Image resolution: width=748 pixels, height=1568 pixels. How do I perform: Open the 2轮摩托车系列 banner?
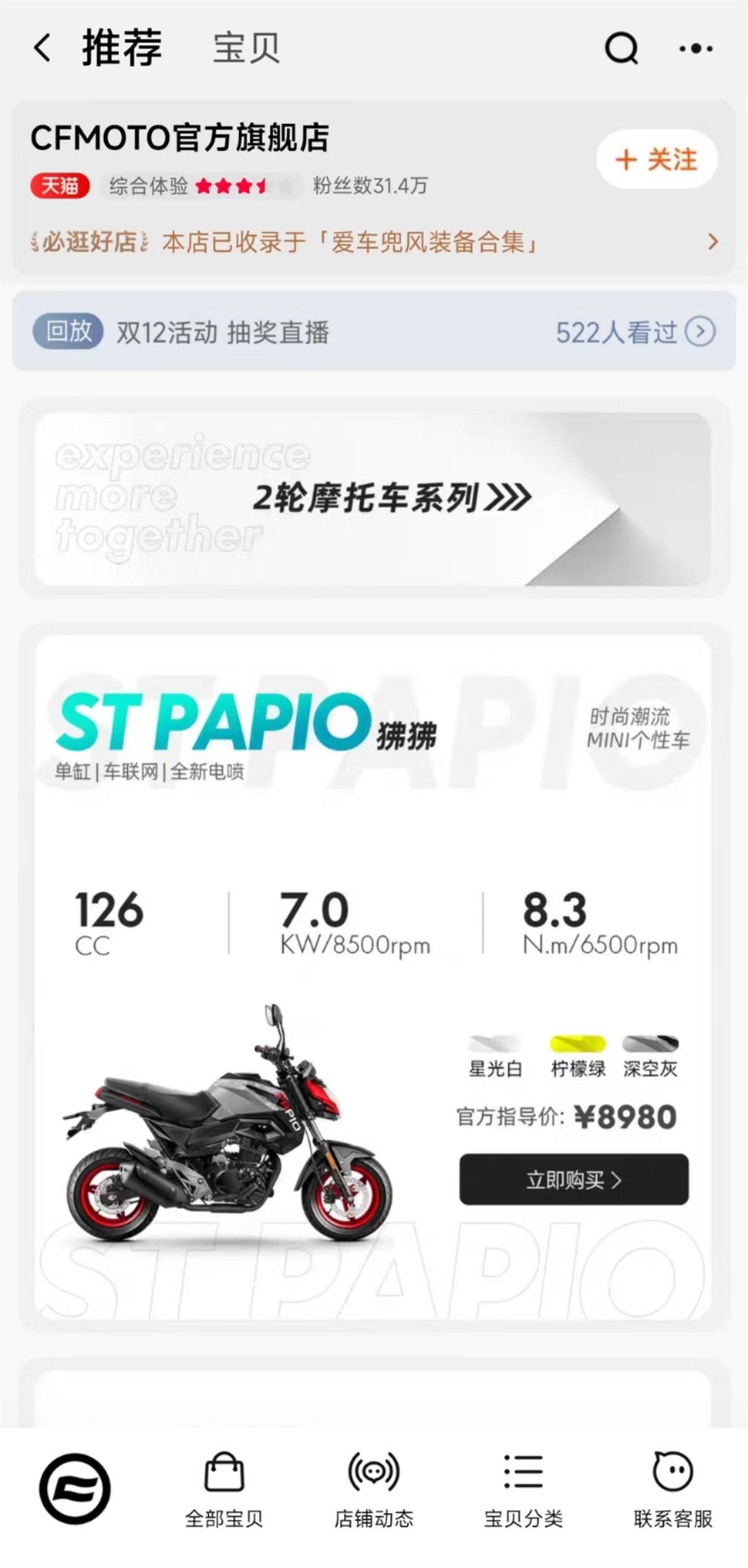click(x=374, y=498)
